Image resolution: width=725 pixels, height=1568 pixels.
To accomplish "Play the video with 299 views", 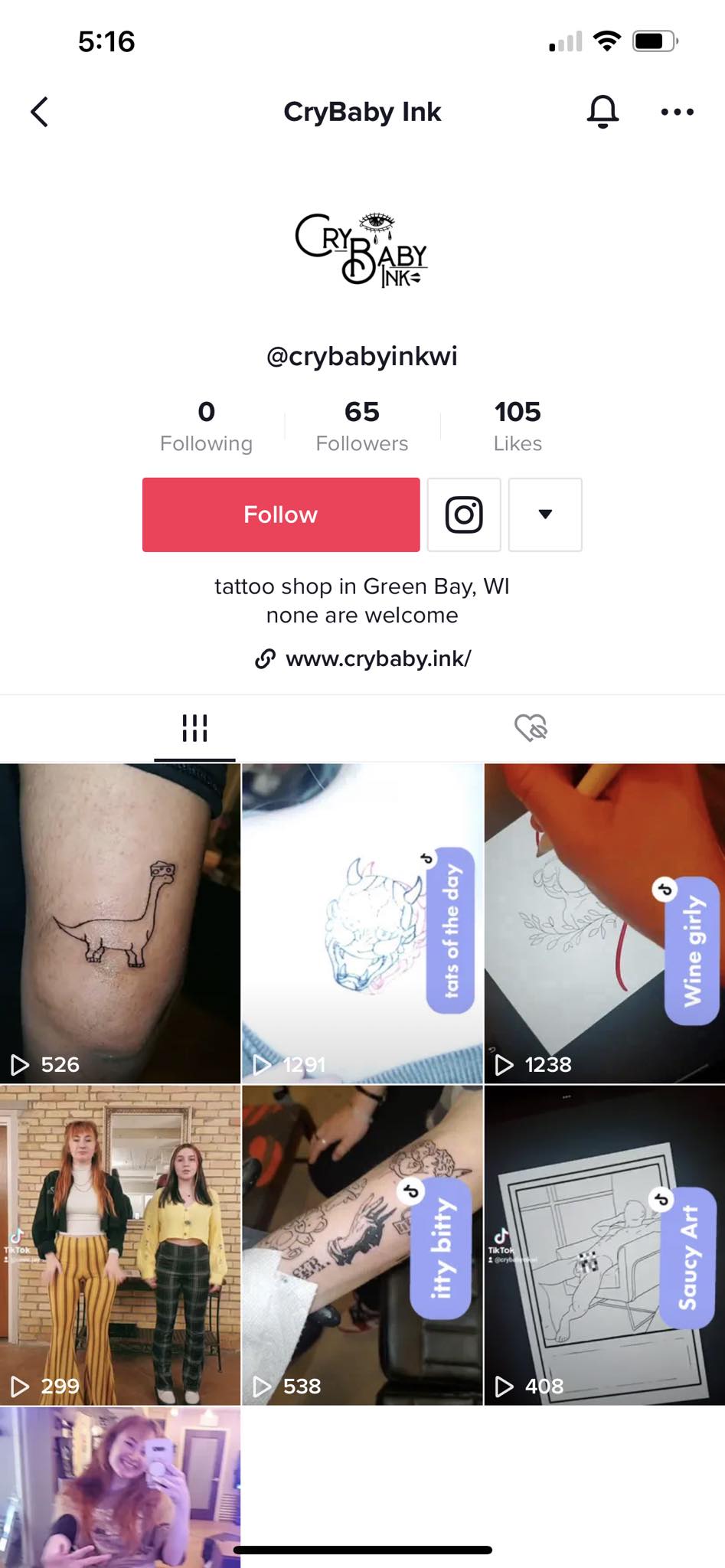I will click(x=120, y=1245).
